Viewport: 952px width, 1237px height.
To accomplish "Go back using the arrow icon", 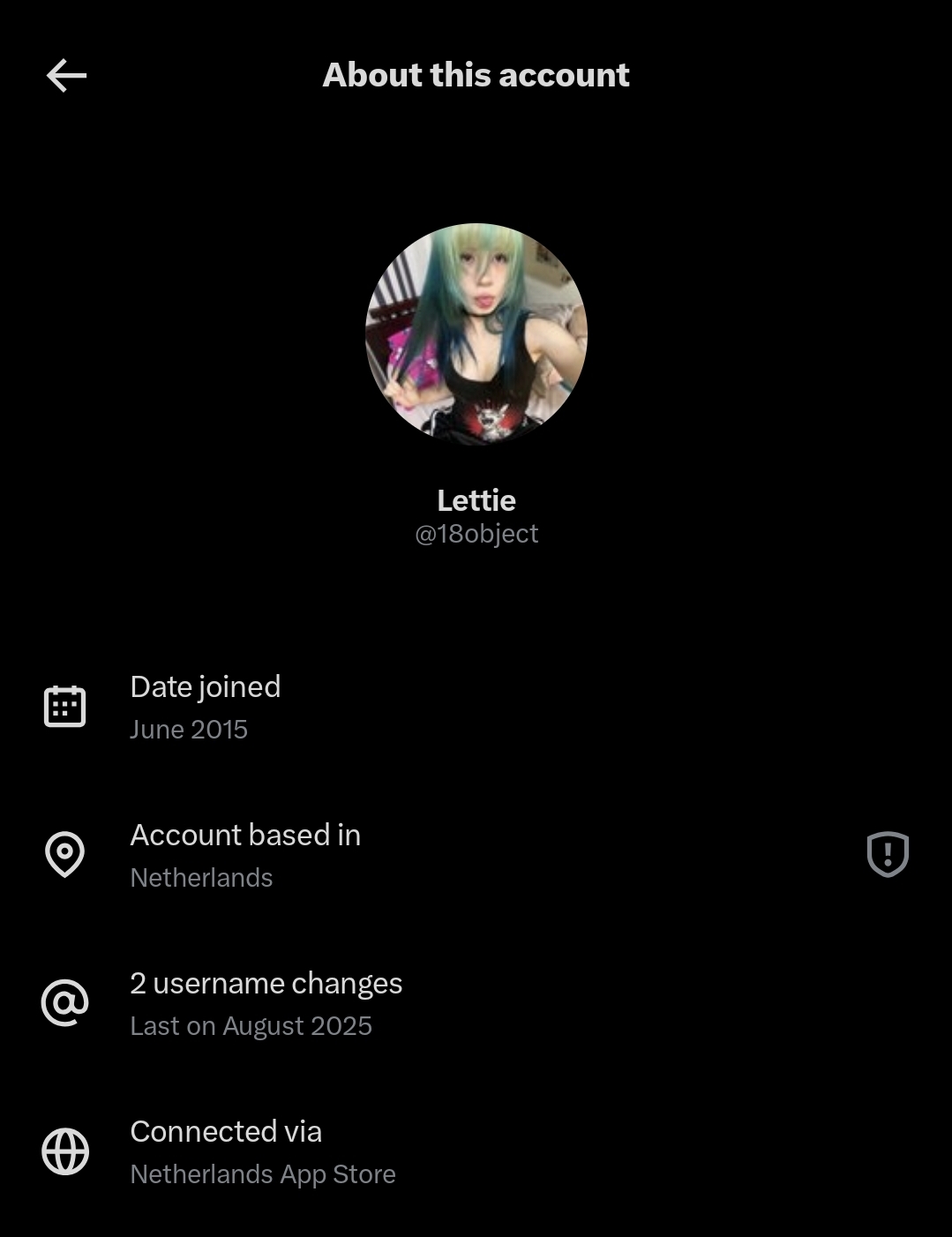I will click(66, 76).
